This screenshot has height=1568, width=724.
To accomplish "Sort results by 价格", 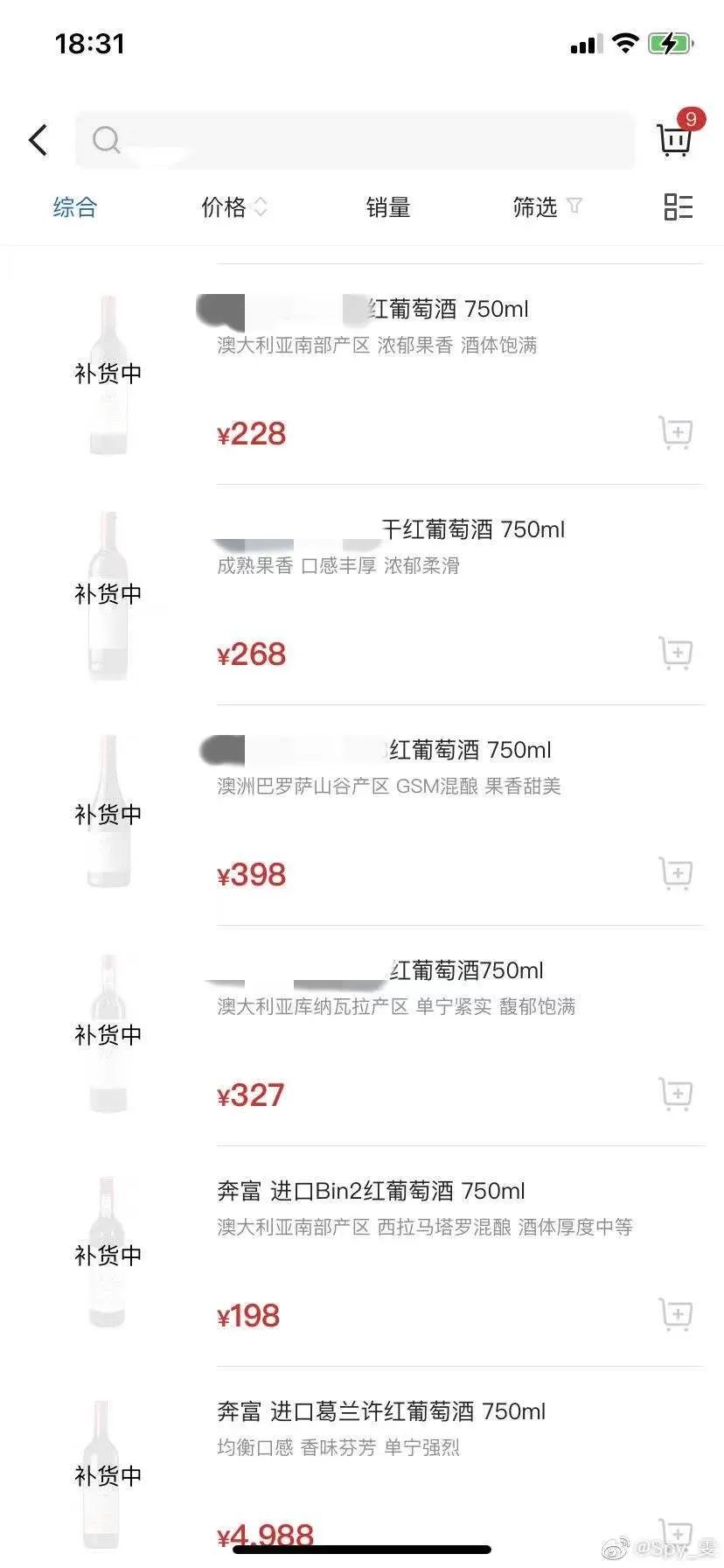I will [233, 207].
